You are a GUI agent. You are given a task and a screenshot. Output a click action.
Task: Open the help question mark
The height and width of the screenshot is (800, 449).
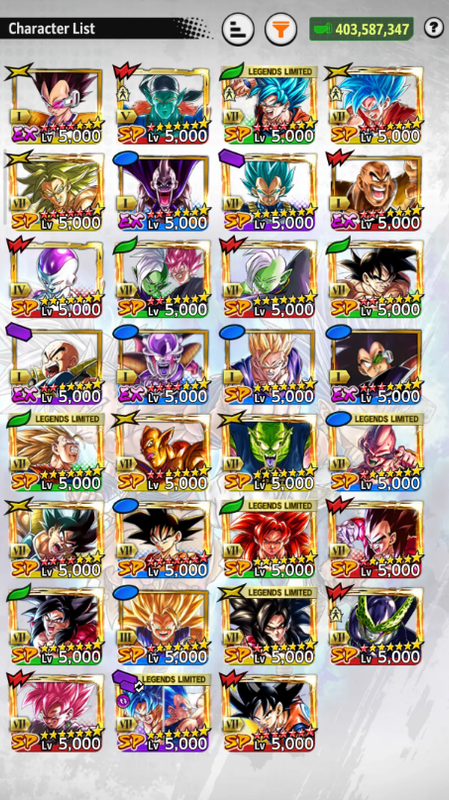click(434, 28)
